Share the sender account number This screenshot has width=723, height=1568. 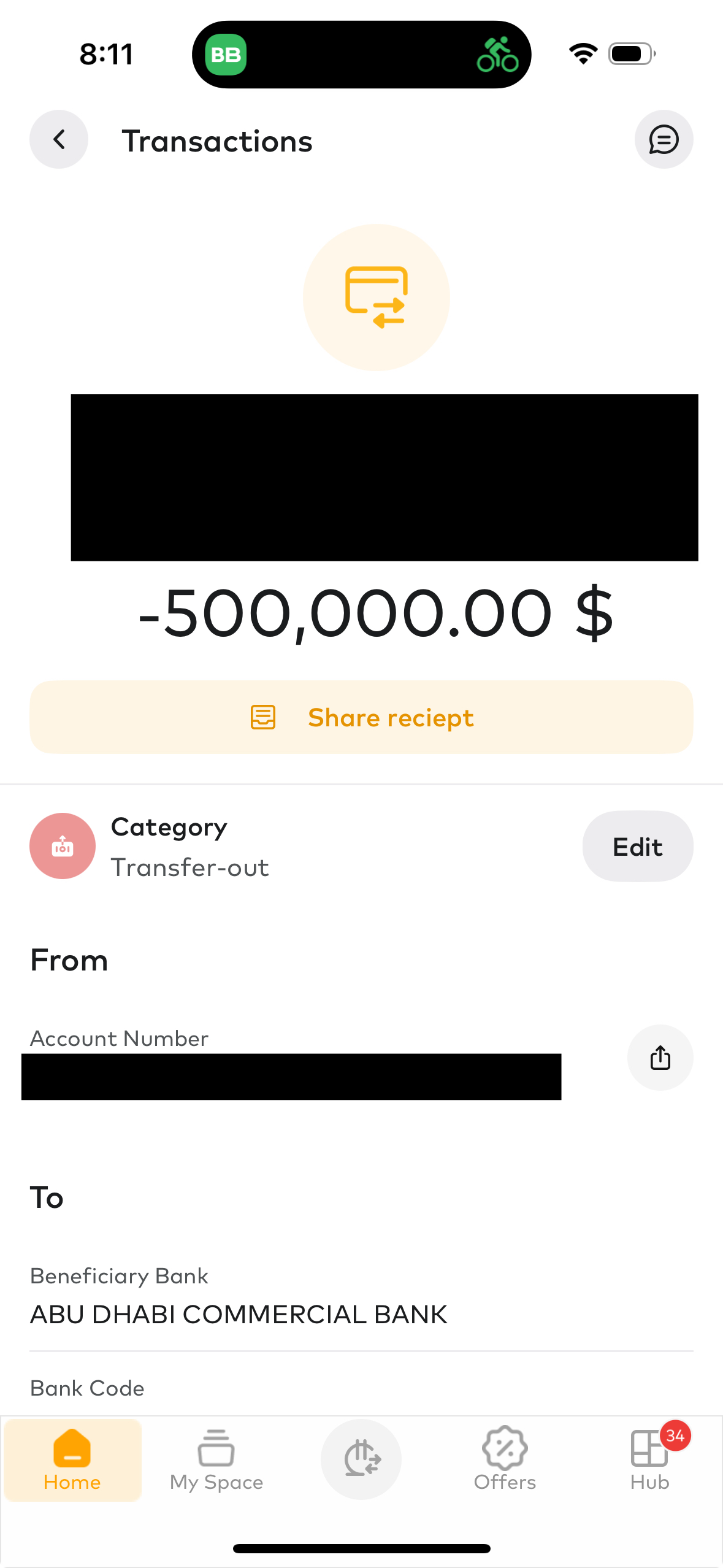tap(660, 1058)
